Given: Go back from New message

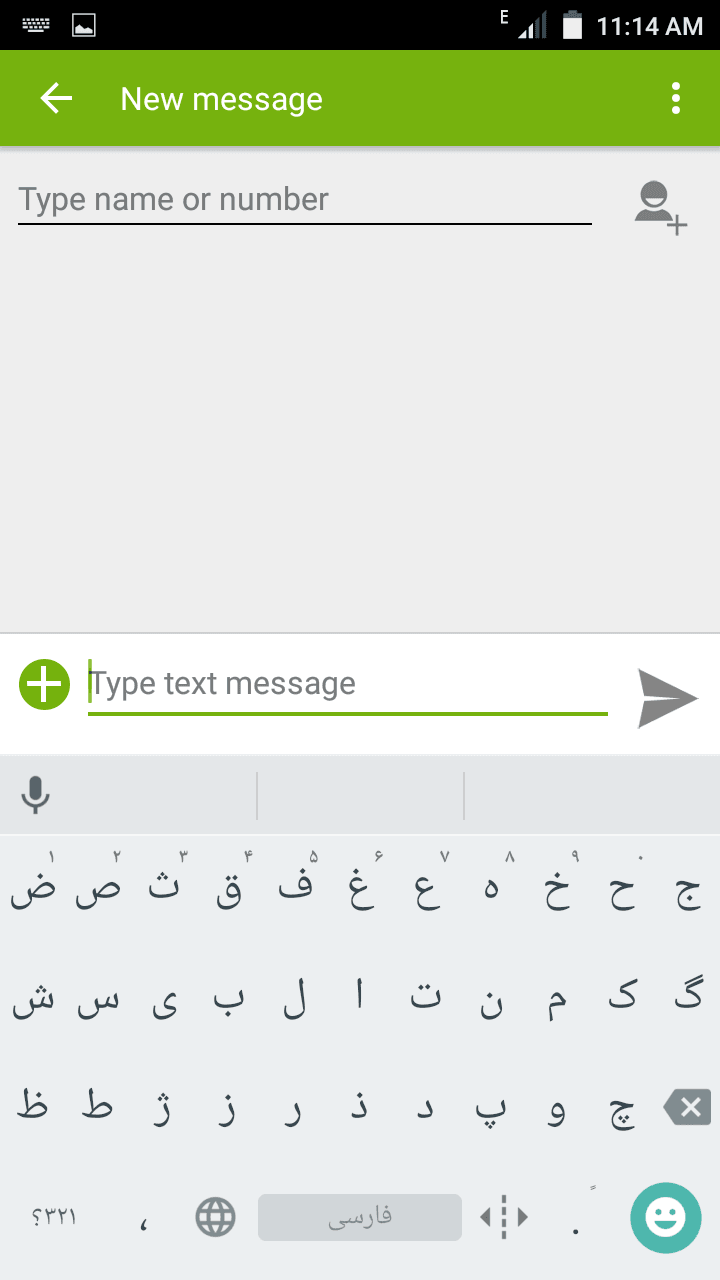Looking at the screenshot, I should click(x=56, y=98).
